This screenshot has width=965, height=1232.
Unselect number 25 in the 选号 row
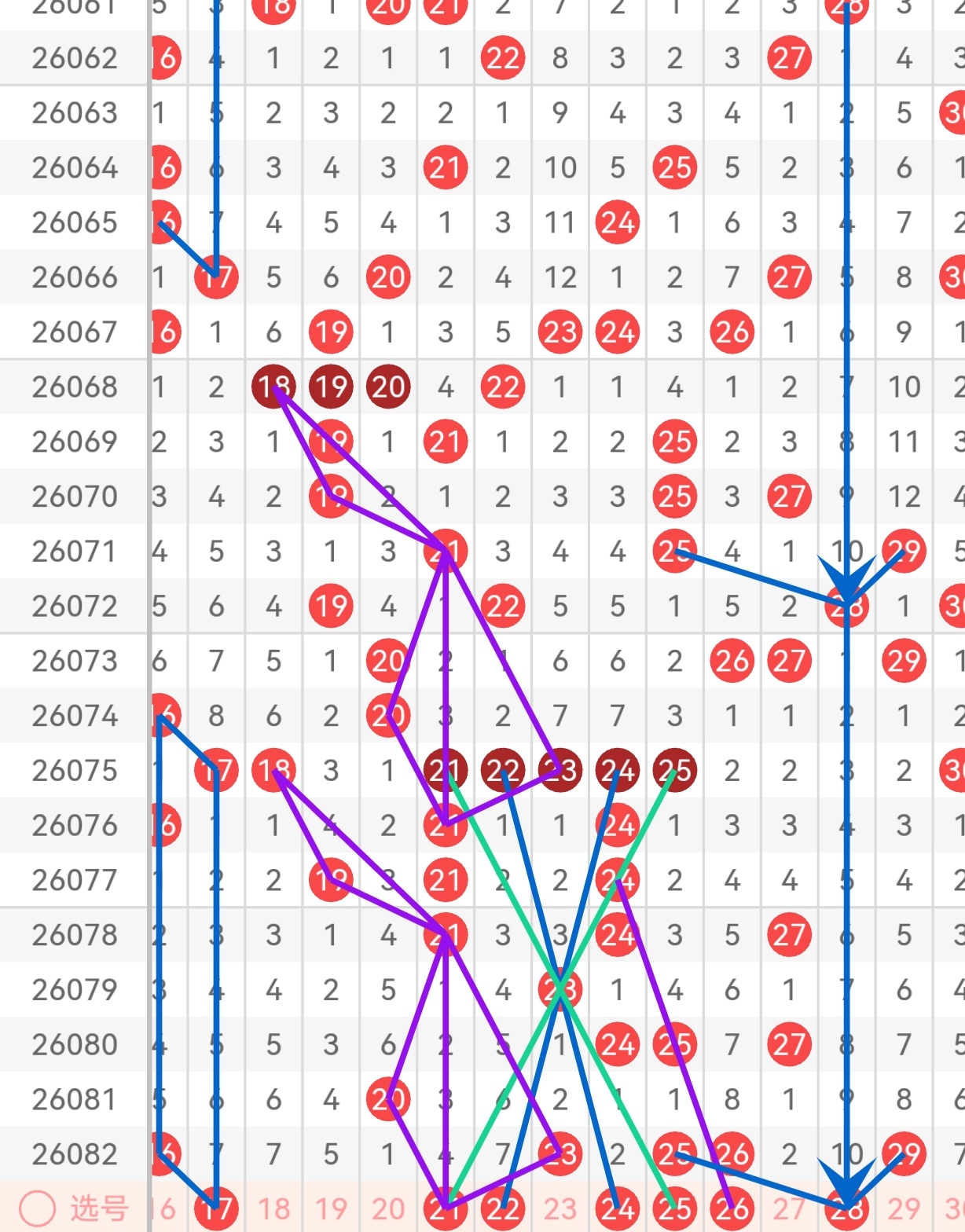(x=675, y=1208)
